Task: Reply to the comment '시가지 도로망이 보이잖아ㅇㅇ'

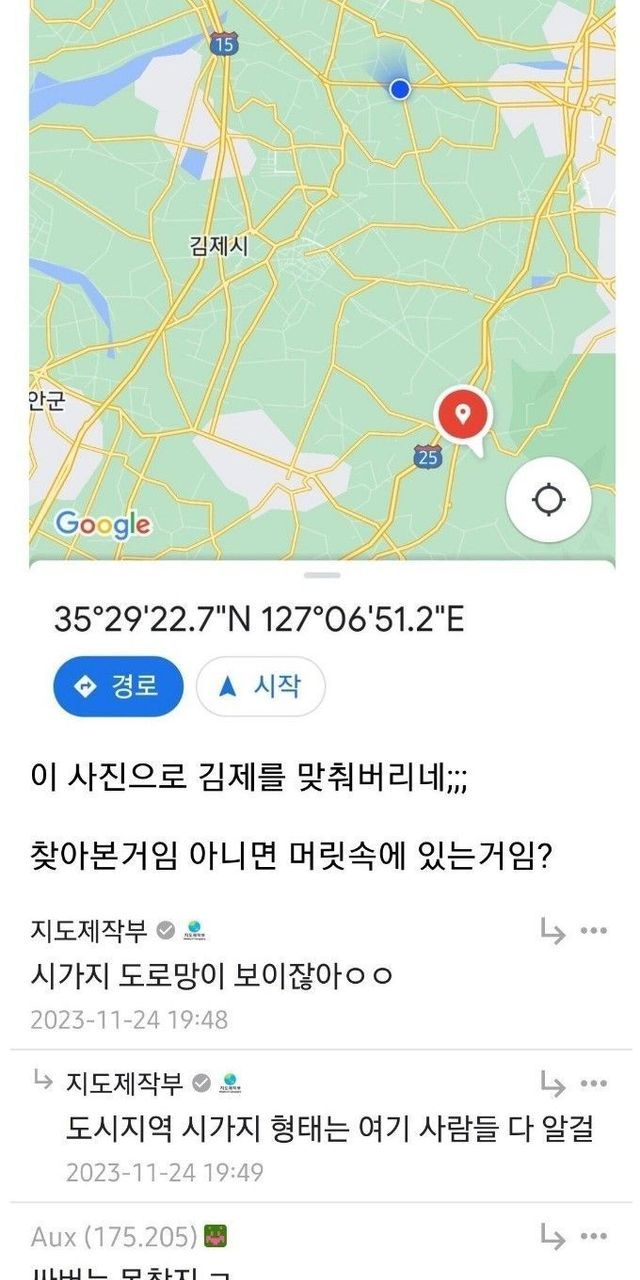Action: coord(552,932)
